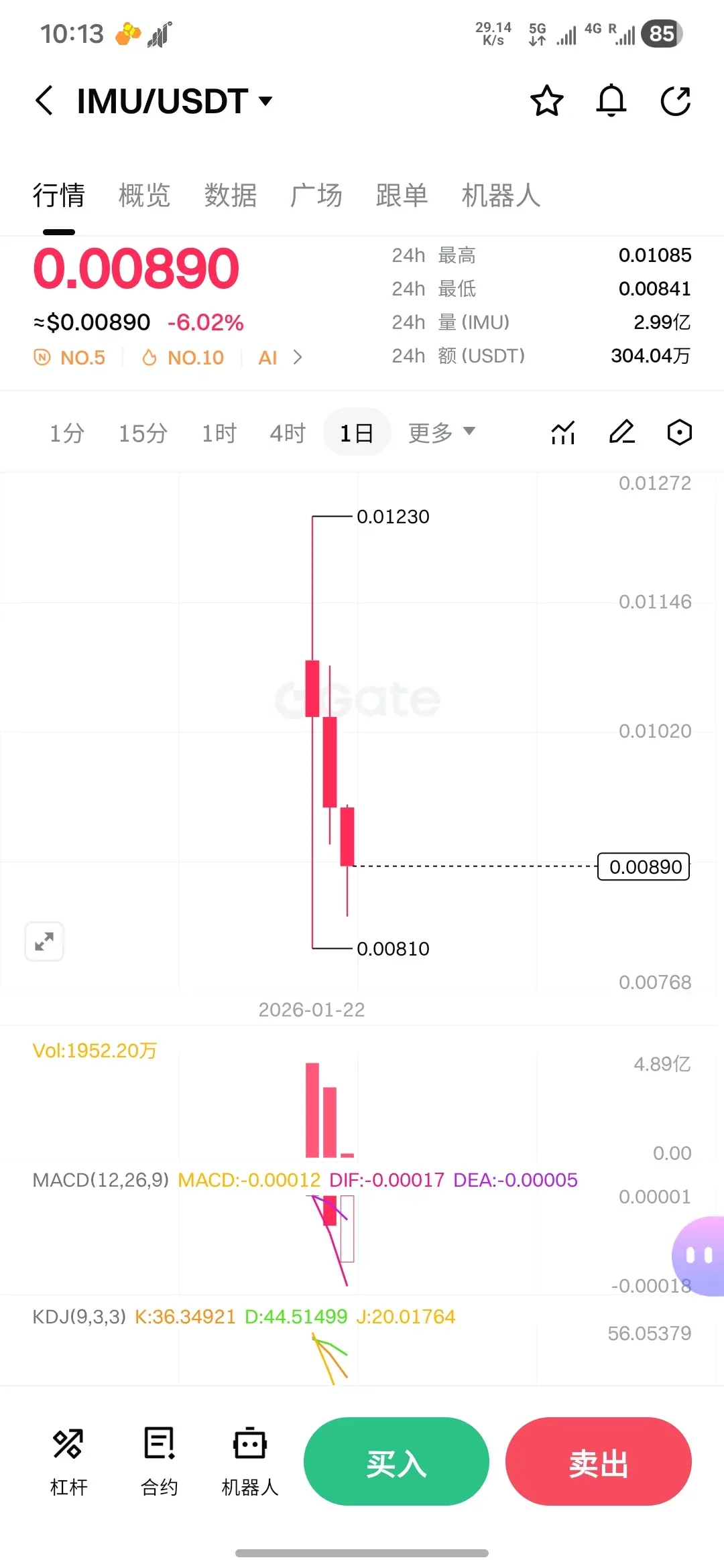The height and width of the screenshot is (1568, 724).
Task: Open the 广场 tab
Action: coord(316,196)
